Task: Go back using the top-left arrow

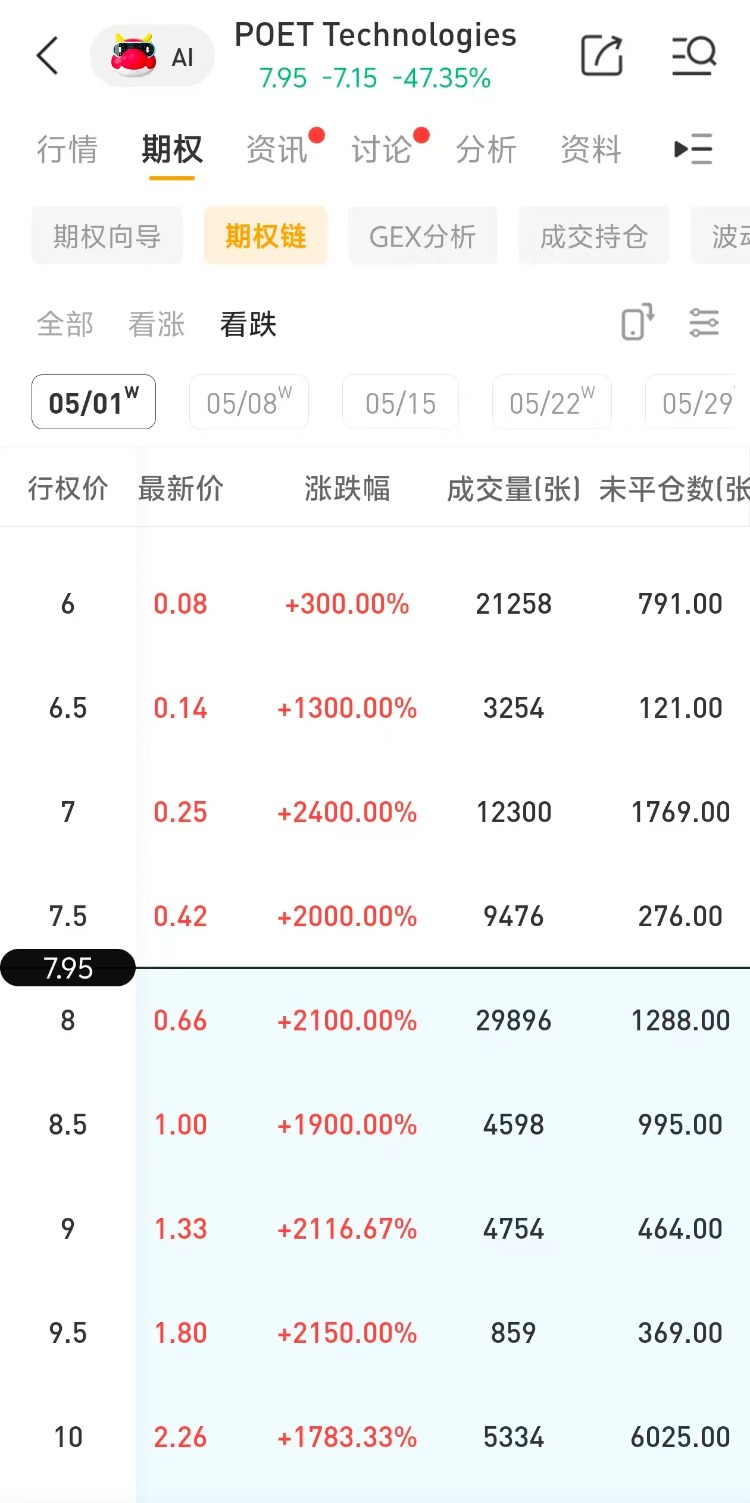Action: (x=47, y=56)
